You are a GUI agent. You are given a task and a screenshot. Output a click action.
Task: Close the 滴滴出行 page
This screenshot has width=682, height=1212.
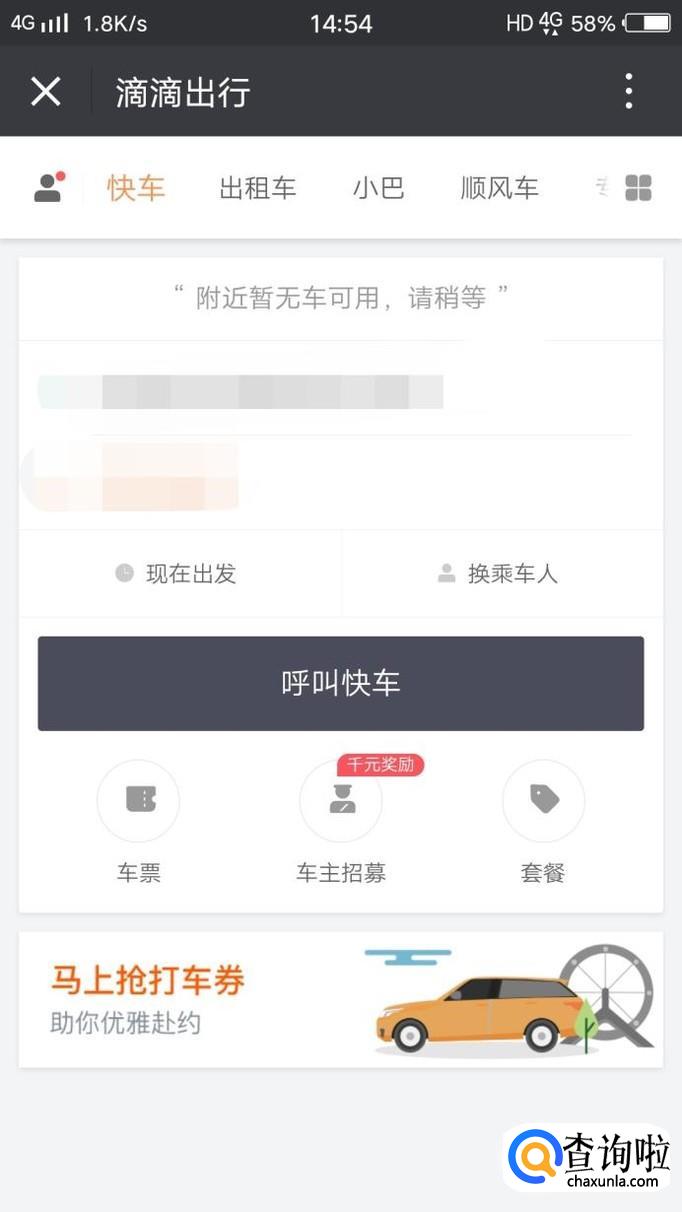[46, 92]
